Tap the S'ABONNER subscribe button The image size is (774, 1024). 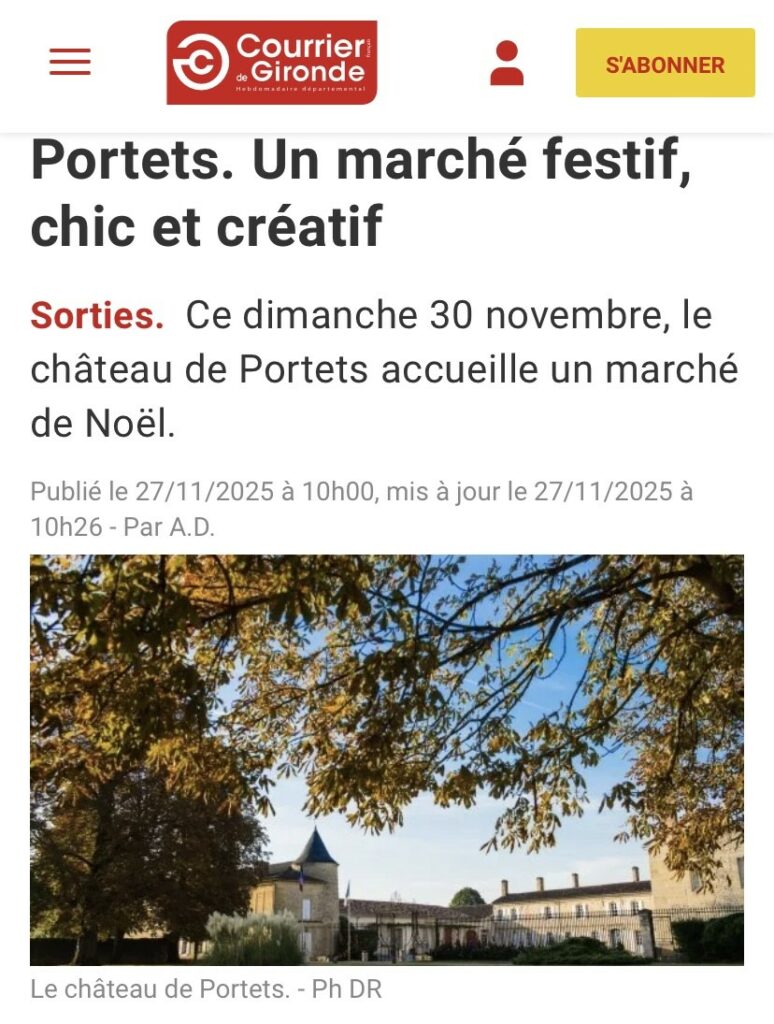tap(665, 63)
